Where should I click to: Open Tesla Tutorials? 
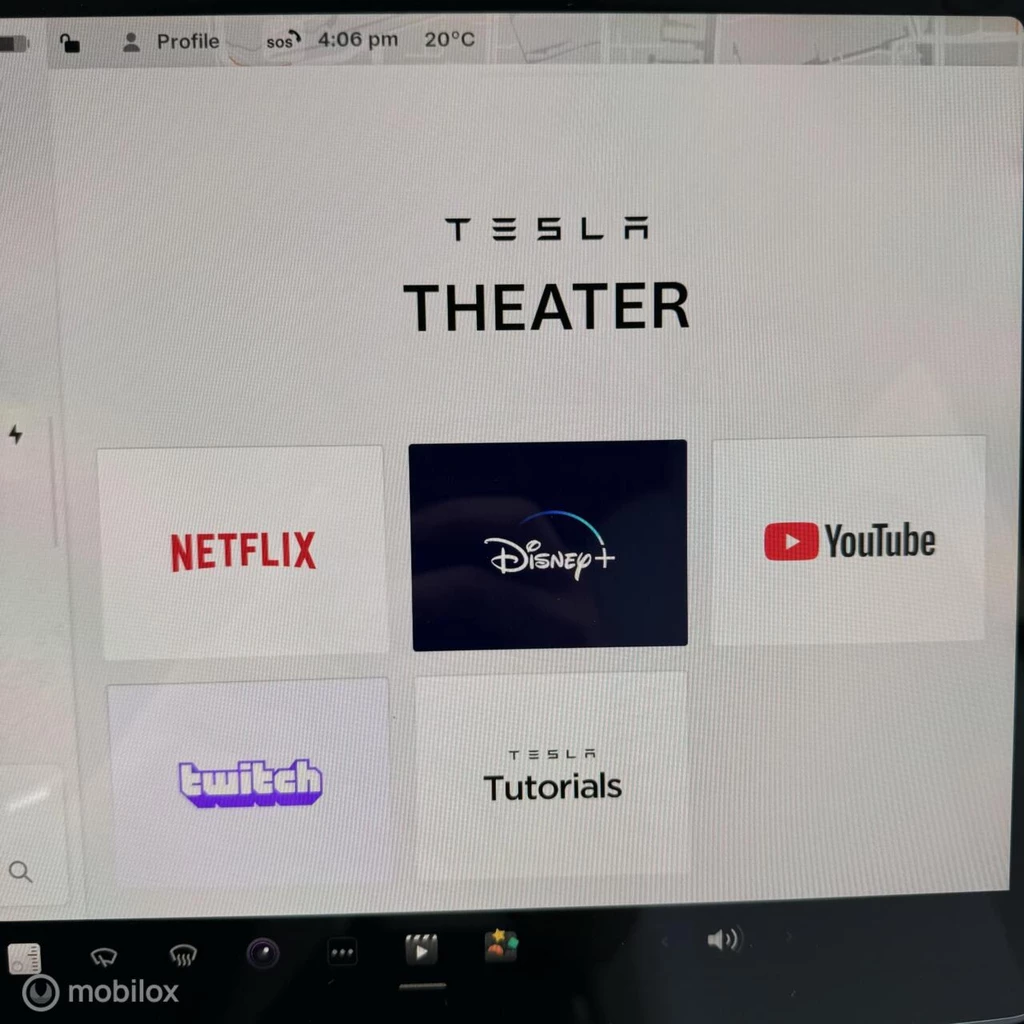click(552, 777)
